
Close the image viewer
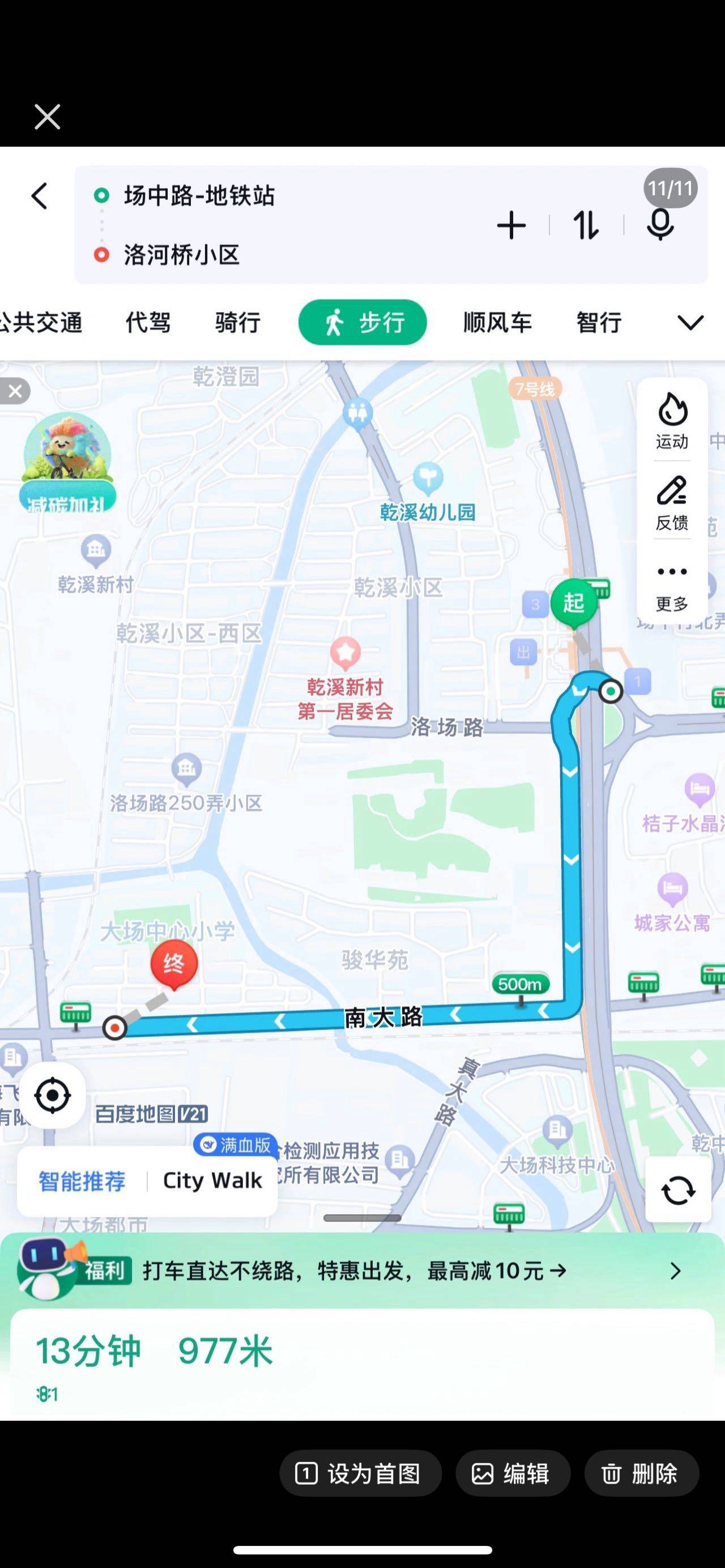point(48,116)
